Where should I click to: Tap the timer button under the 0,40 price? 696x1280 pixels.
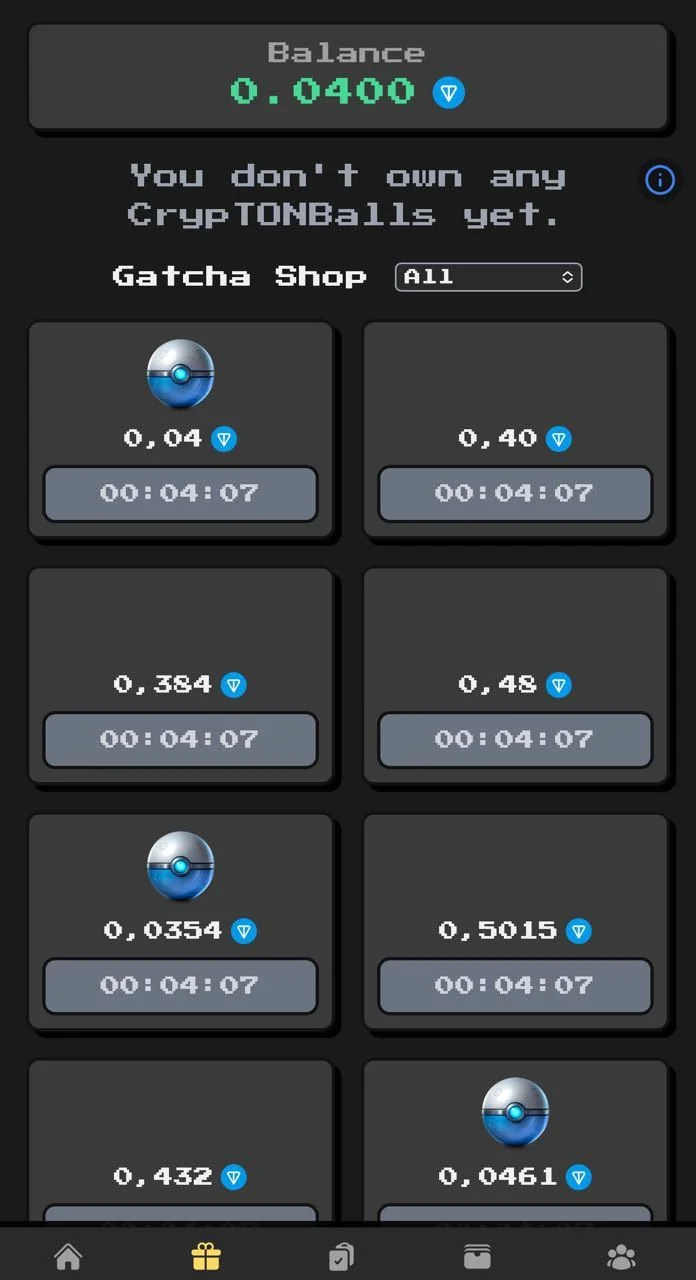pyautogui.click(x=515, y=493)
